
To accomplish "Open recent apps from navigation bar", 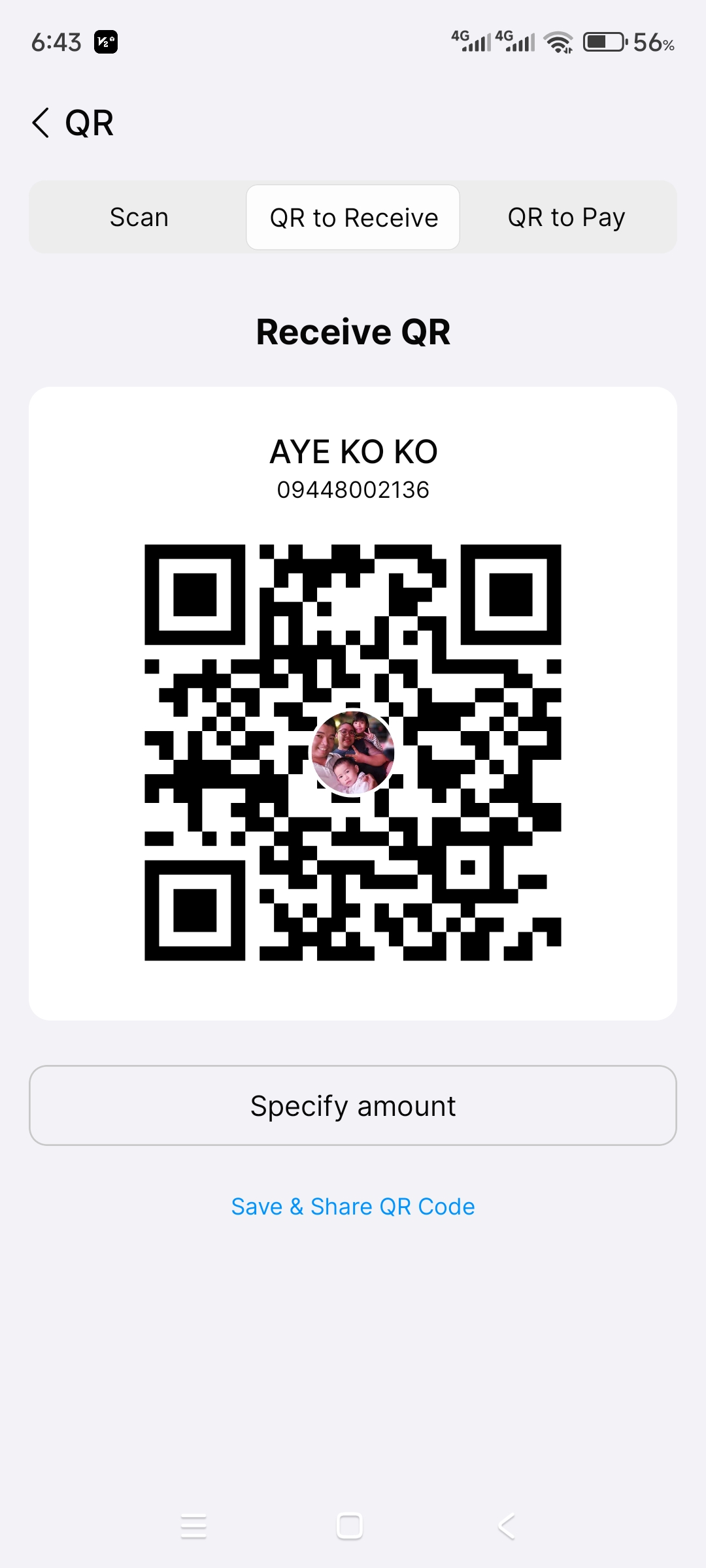I will click(193, 1527).
